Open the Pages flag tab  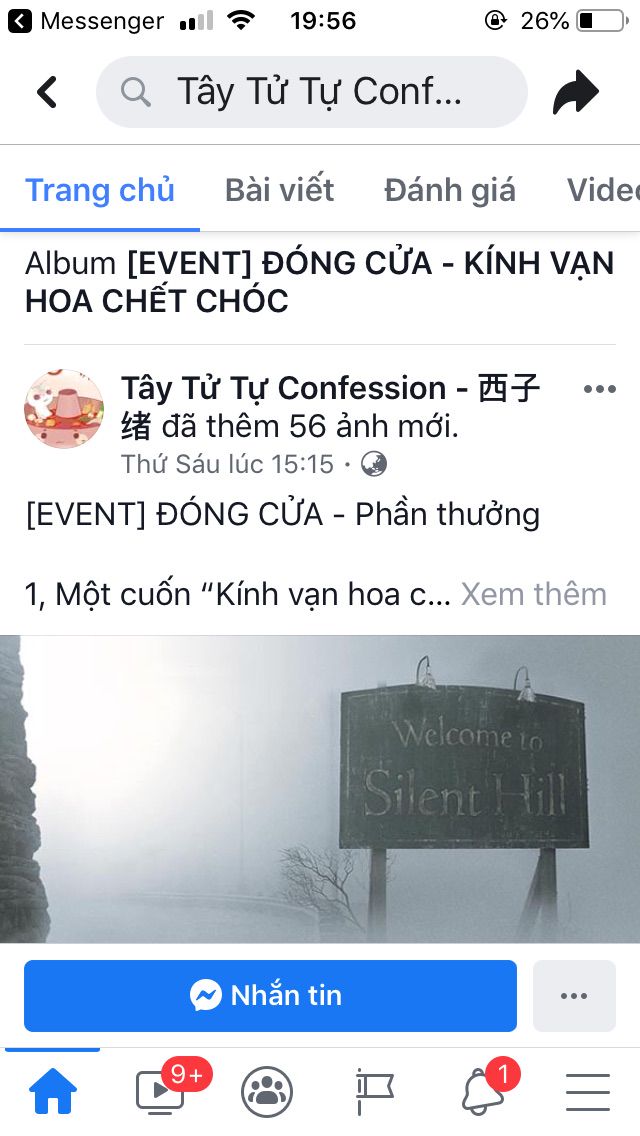[375, 1091]
